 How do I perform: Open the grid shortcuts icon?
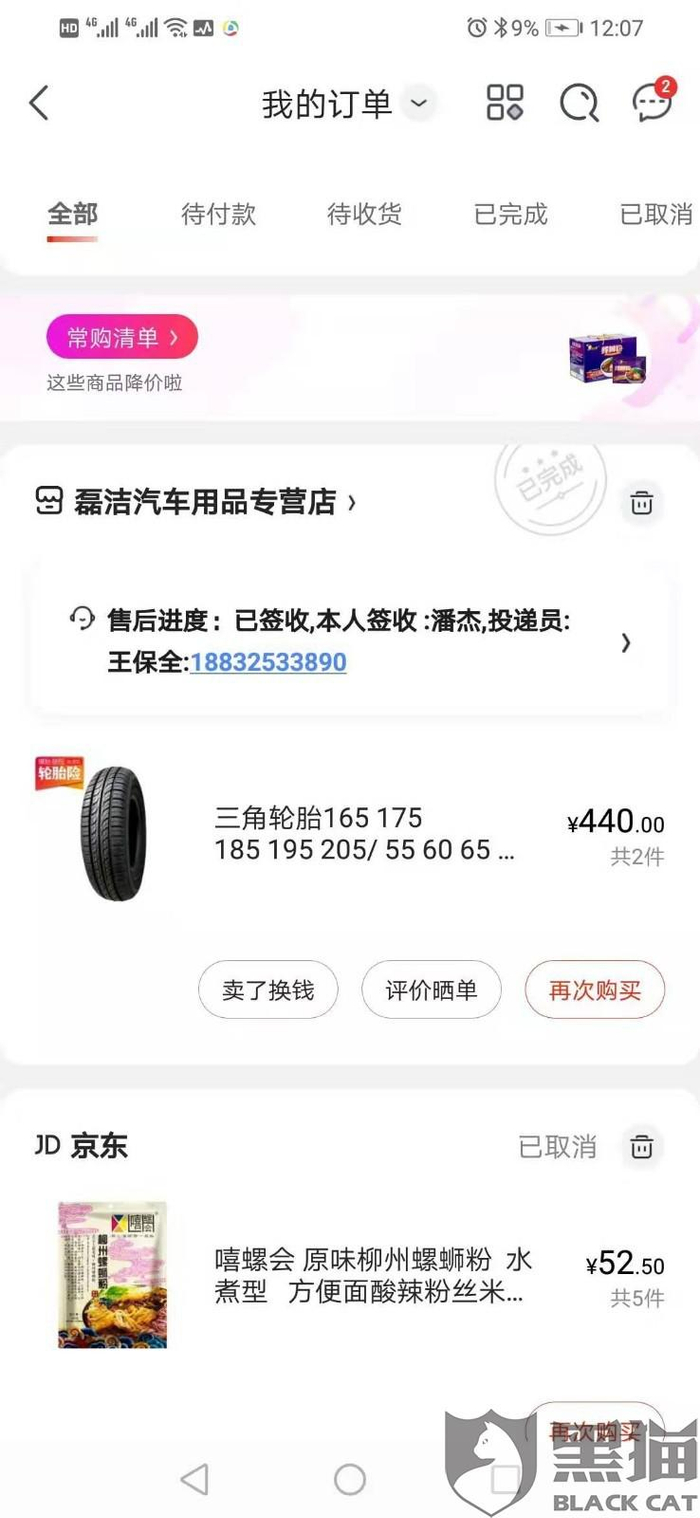[x=505, y=103]
